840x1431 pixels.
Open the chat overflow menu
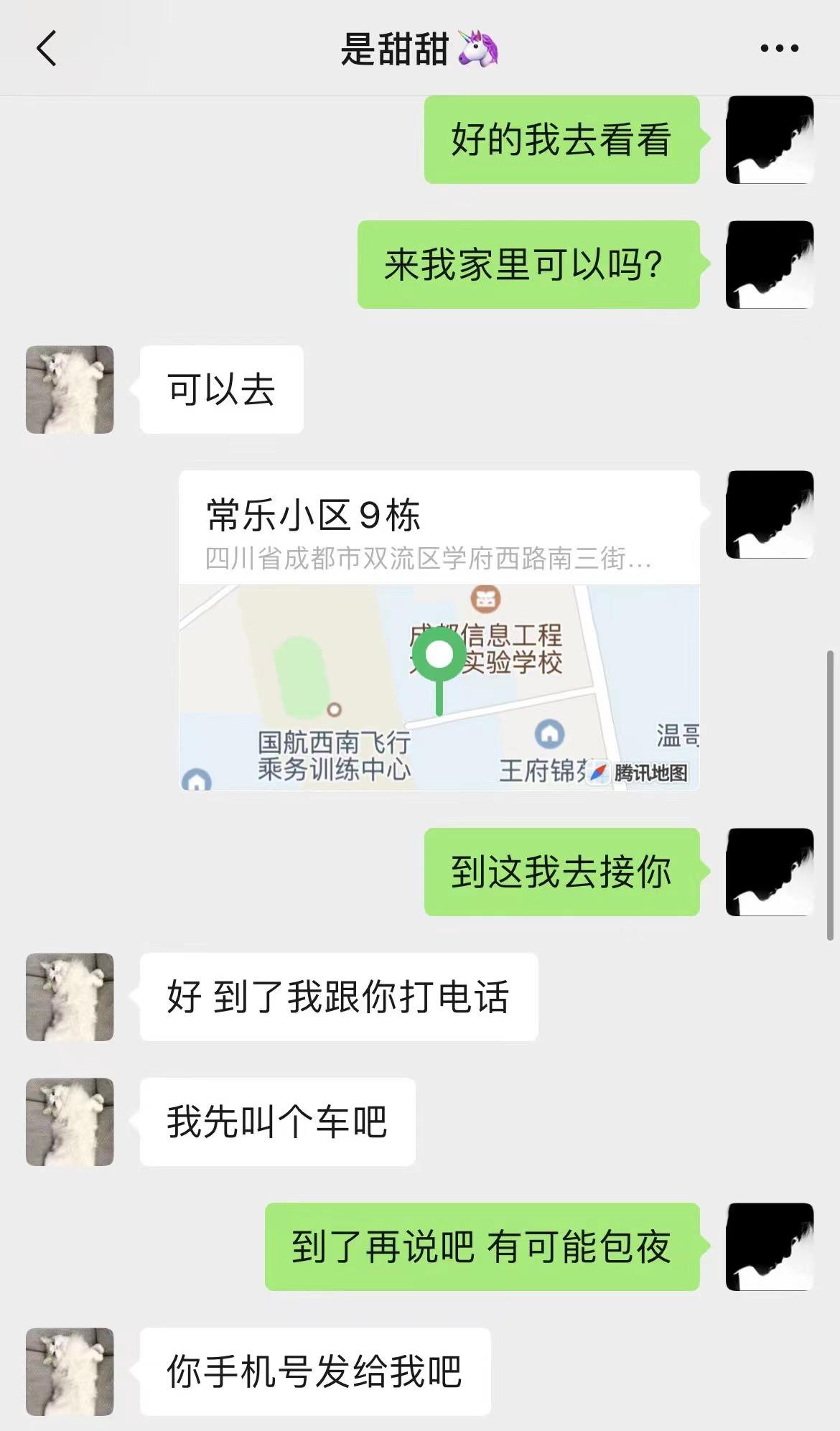[779, 49]
